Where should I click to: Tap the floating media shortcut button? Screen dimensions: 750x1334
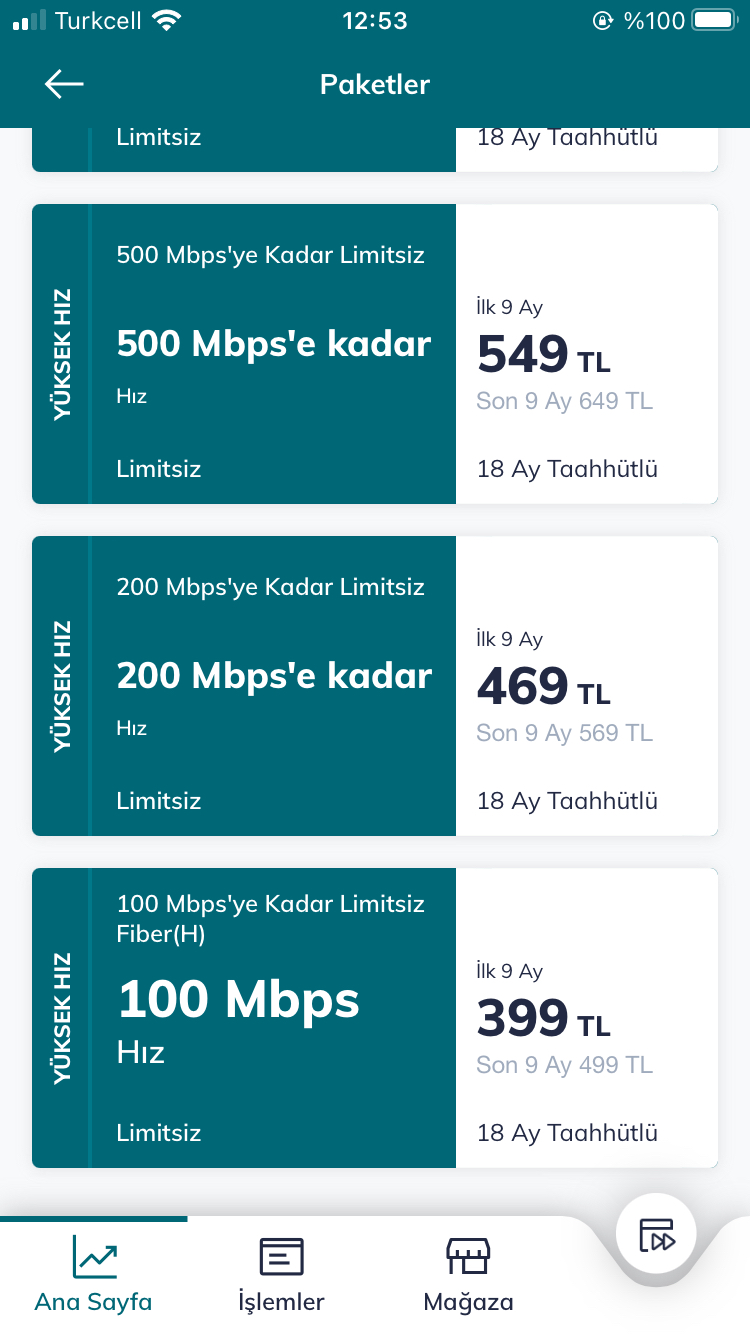(x=657, y=1235)
